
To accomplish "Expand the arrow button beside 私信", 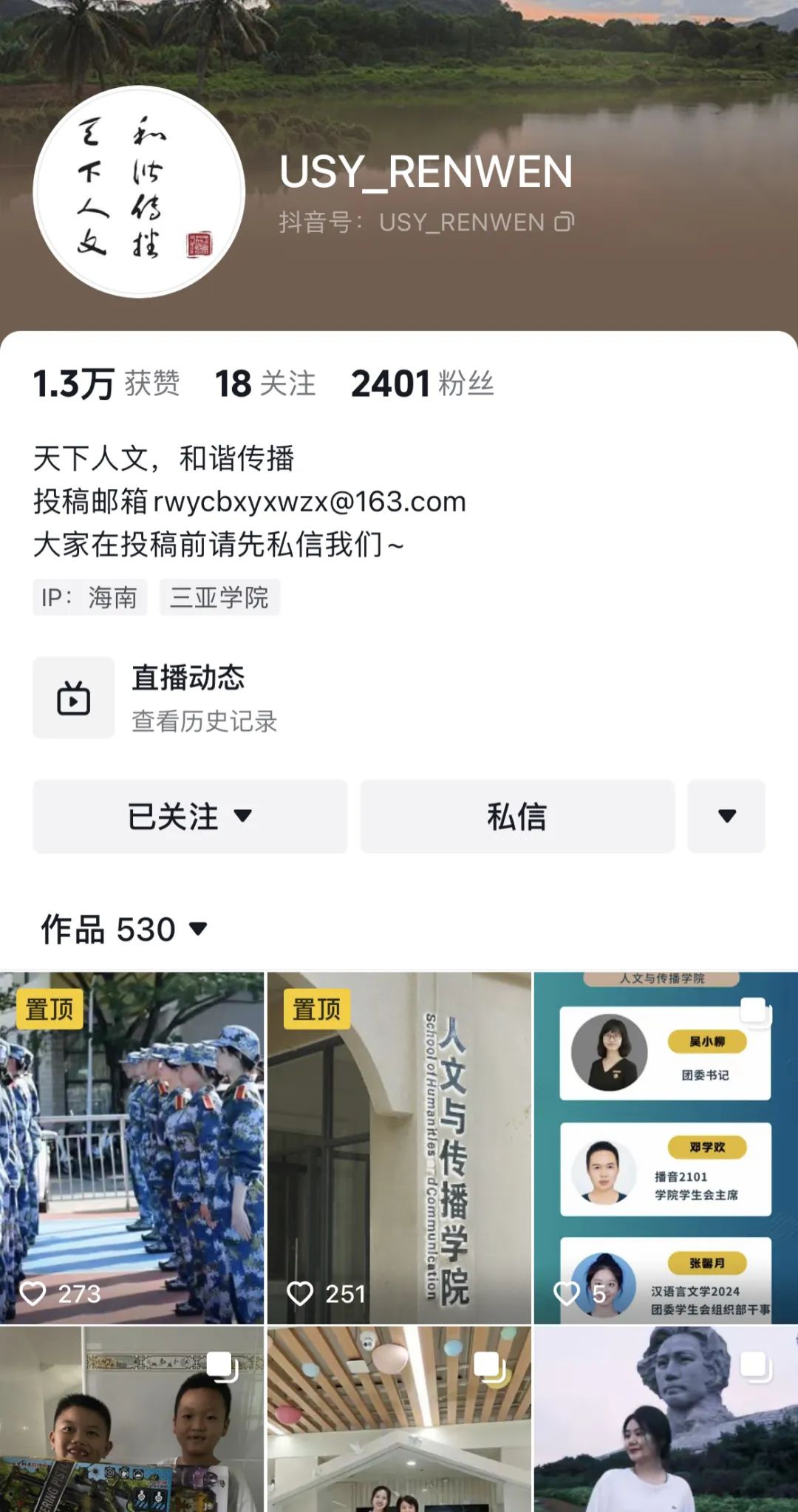I will click(726, 816).
